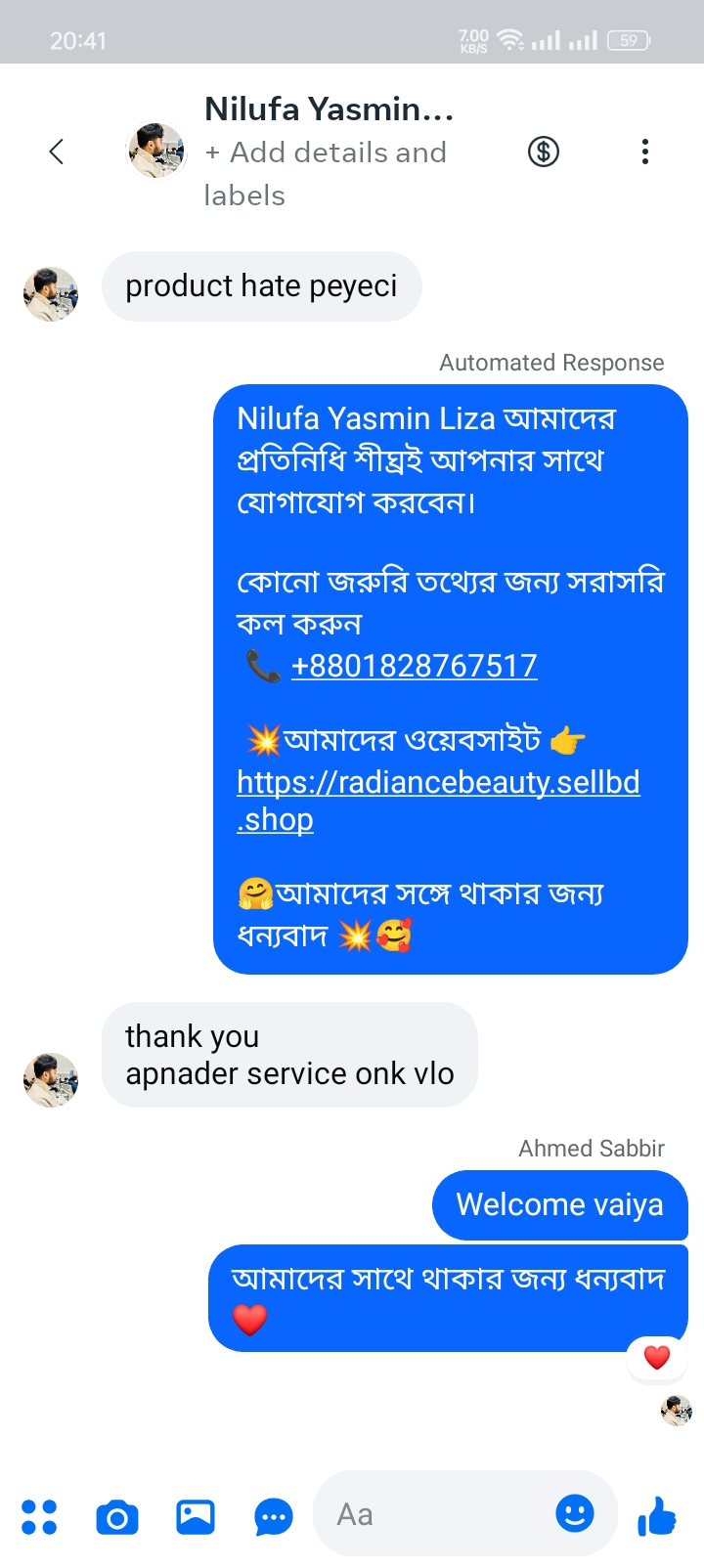Go back from the conversation
This screenshot has height=1568, width=704.
pos(57,152)
